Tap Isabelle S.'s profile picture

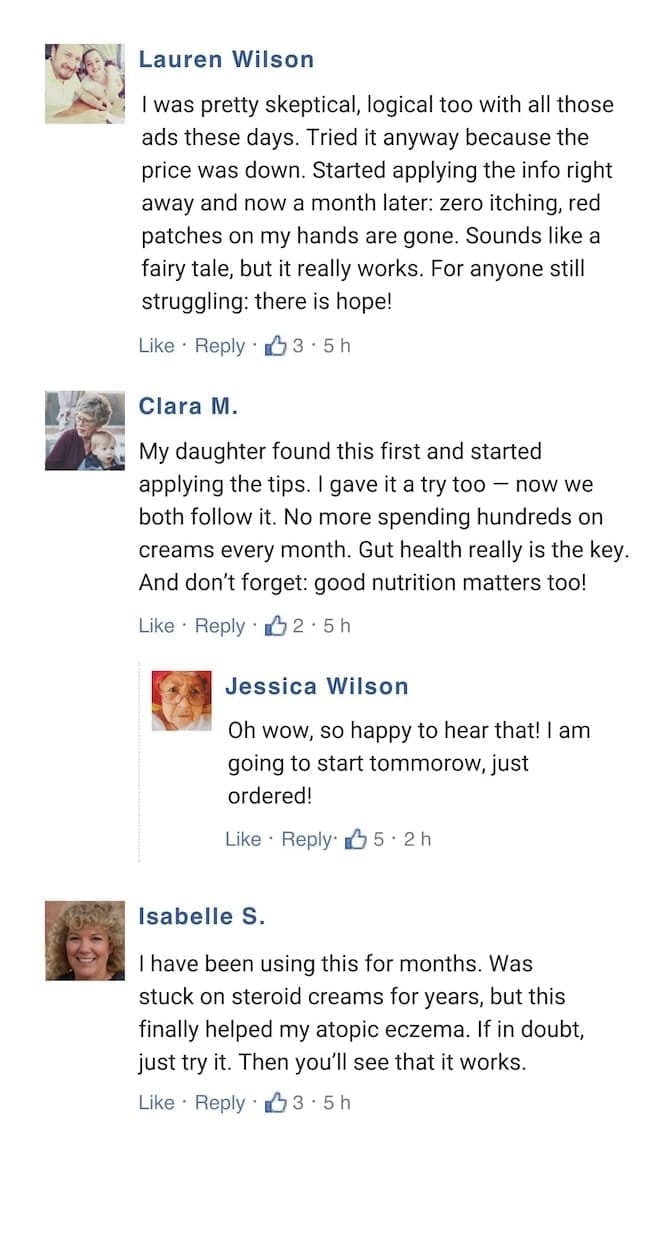click(x=85, y=940)
